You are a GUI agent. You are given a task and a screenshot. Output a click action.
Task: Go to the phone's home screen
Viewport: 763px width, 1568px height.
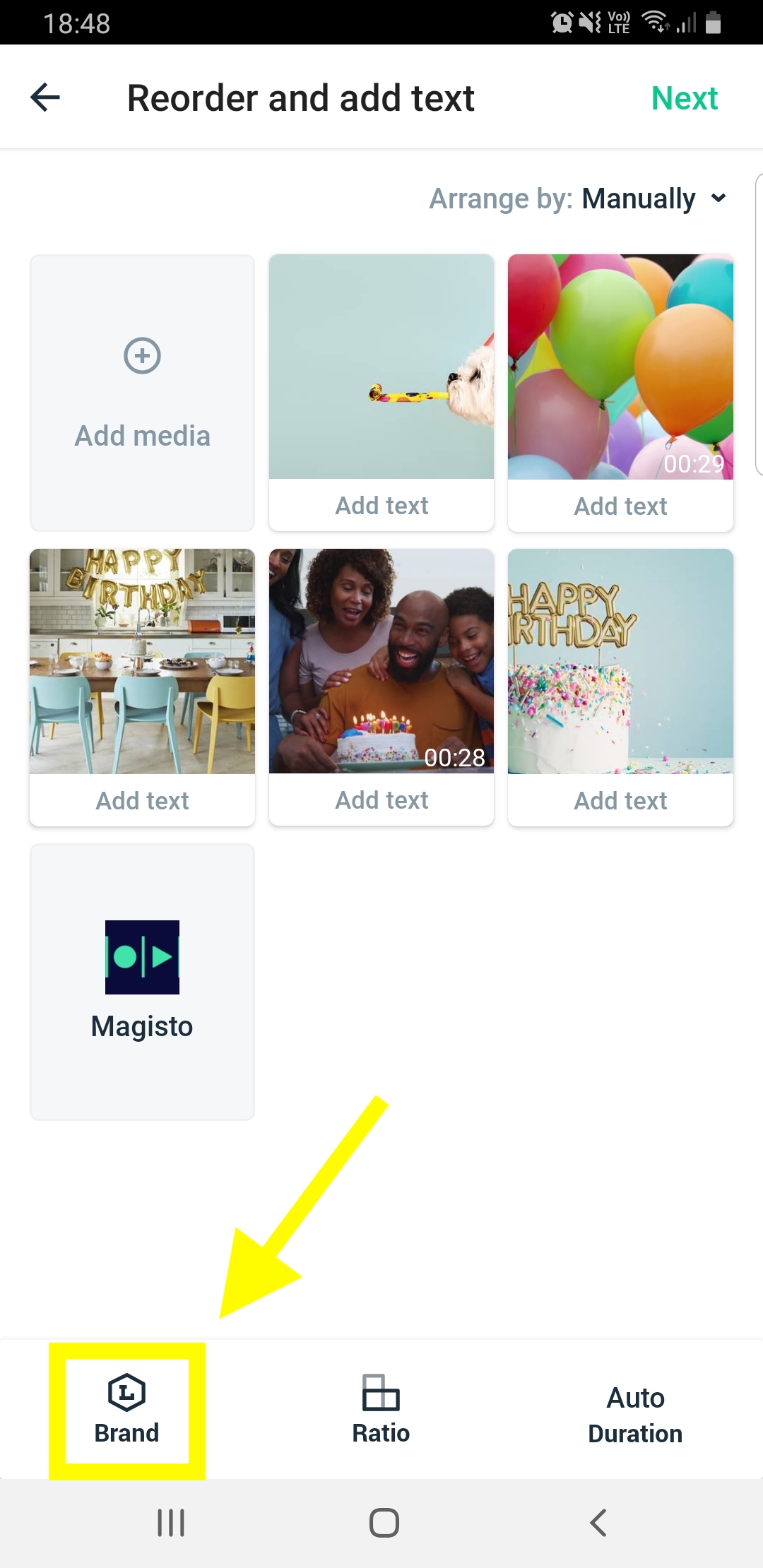(x=384, y=1523)
